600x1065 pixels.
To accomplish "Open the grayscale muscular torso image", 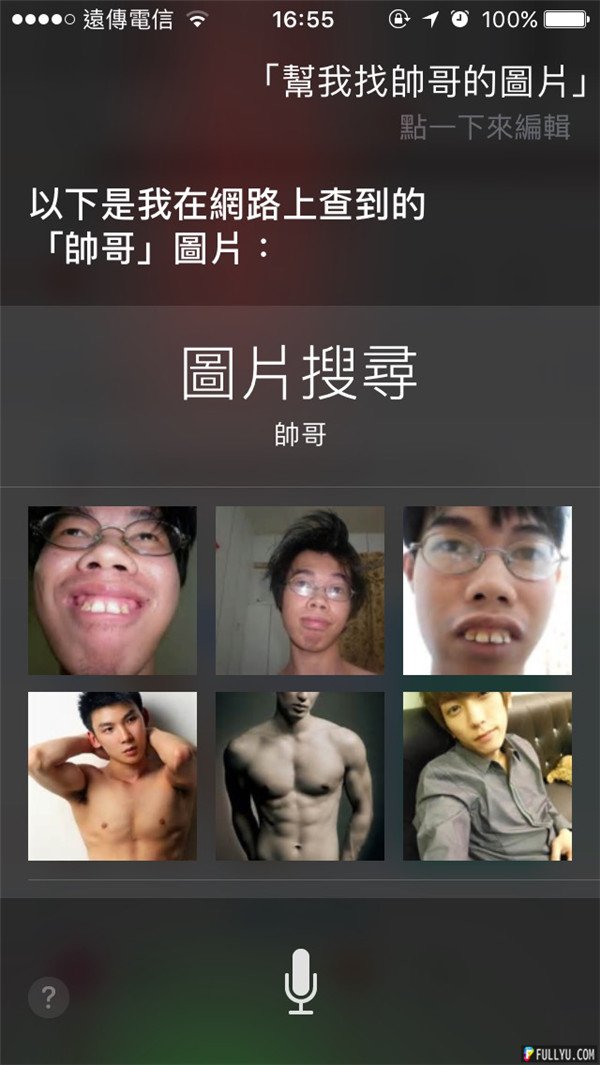I will coord(300,776).
